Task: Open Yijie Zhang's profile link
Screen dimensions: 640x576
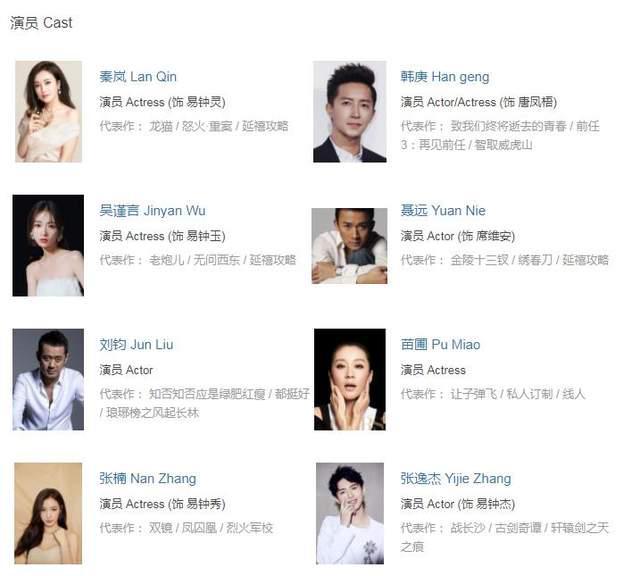Action: tap(455, 479)
